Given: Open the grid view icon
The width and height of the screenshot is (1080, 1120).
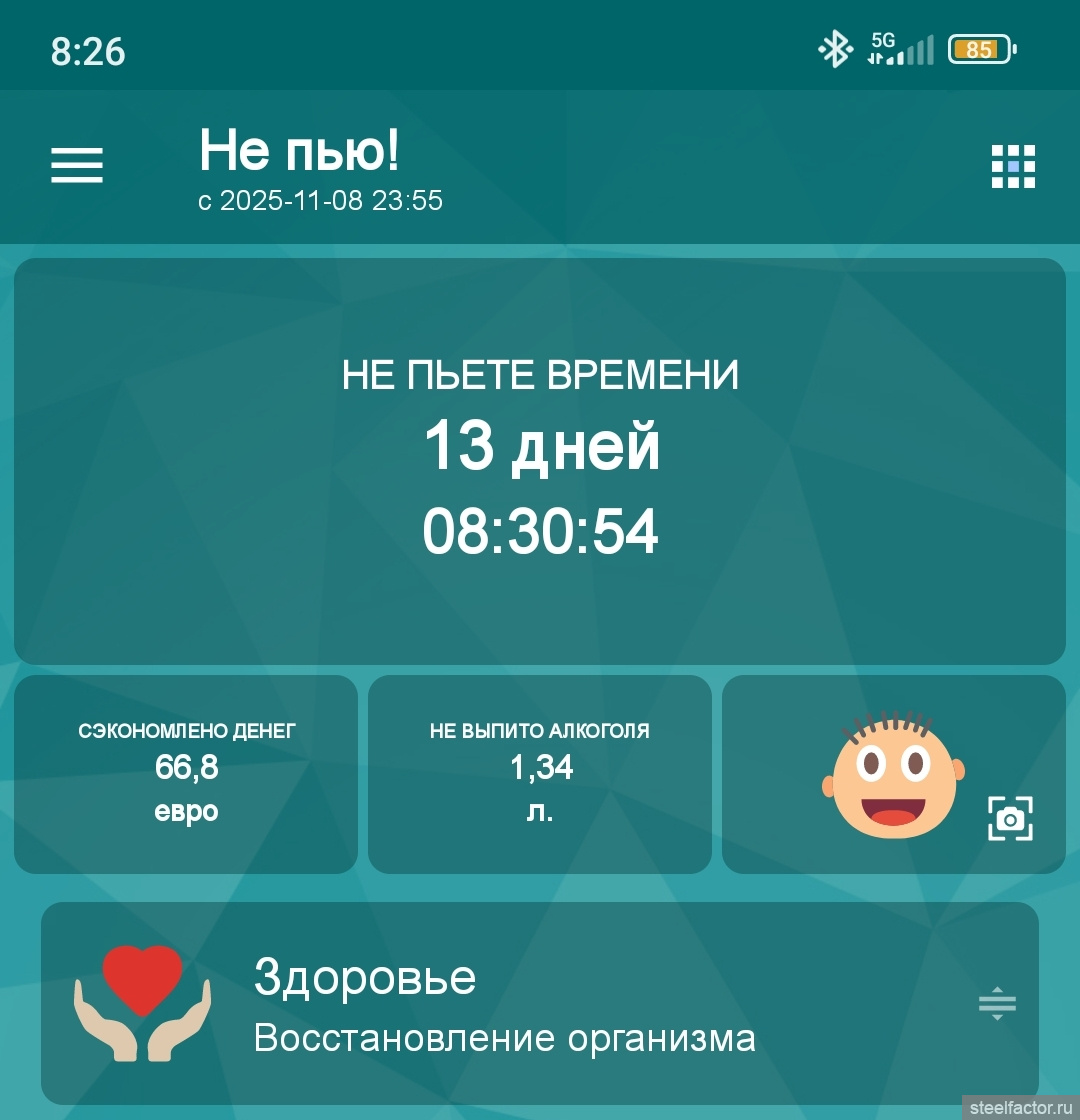Looking at the screenshot, I should click(x=1012, y=166).
